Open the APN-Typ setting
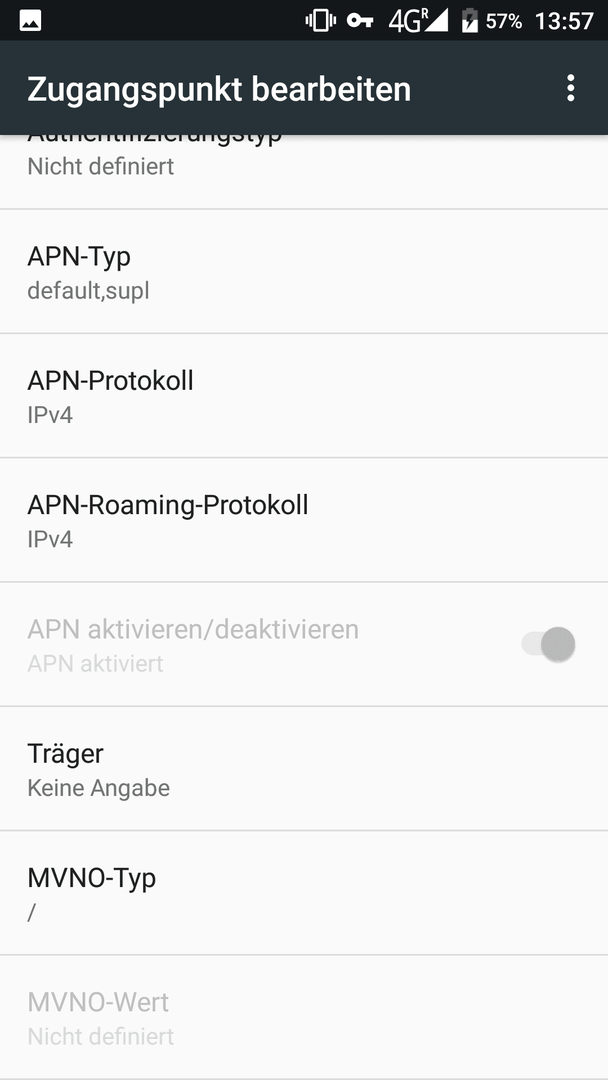608x1080 pixels. click(x=304, y=271)
